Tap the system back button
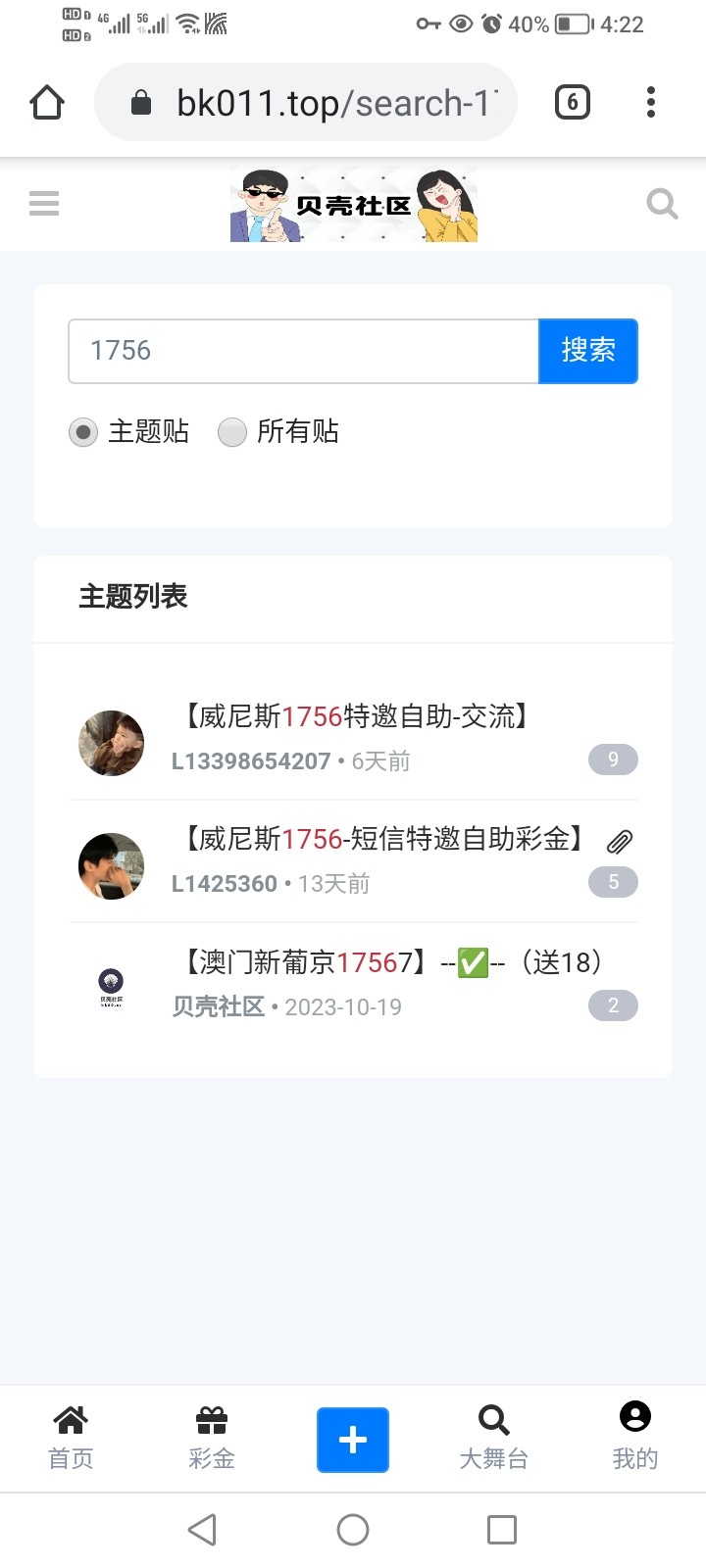 [x=202, y=1530]
